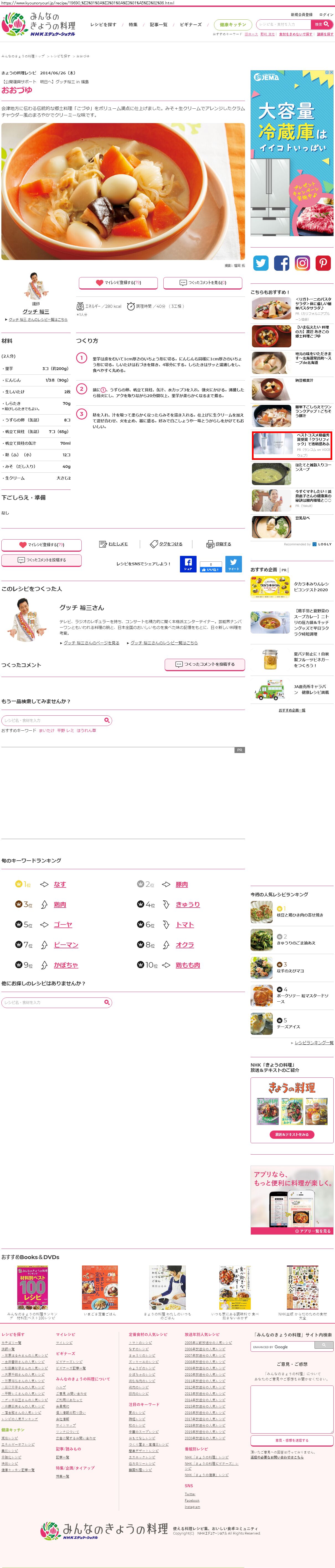Share the recipe with blue Twitter button

233,564
